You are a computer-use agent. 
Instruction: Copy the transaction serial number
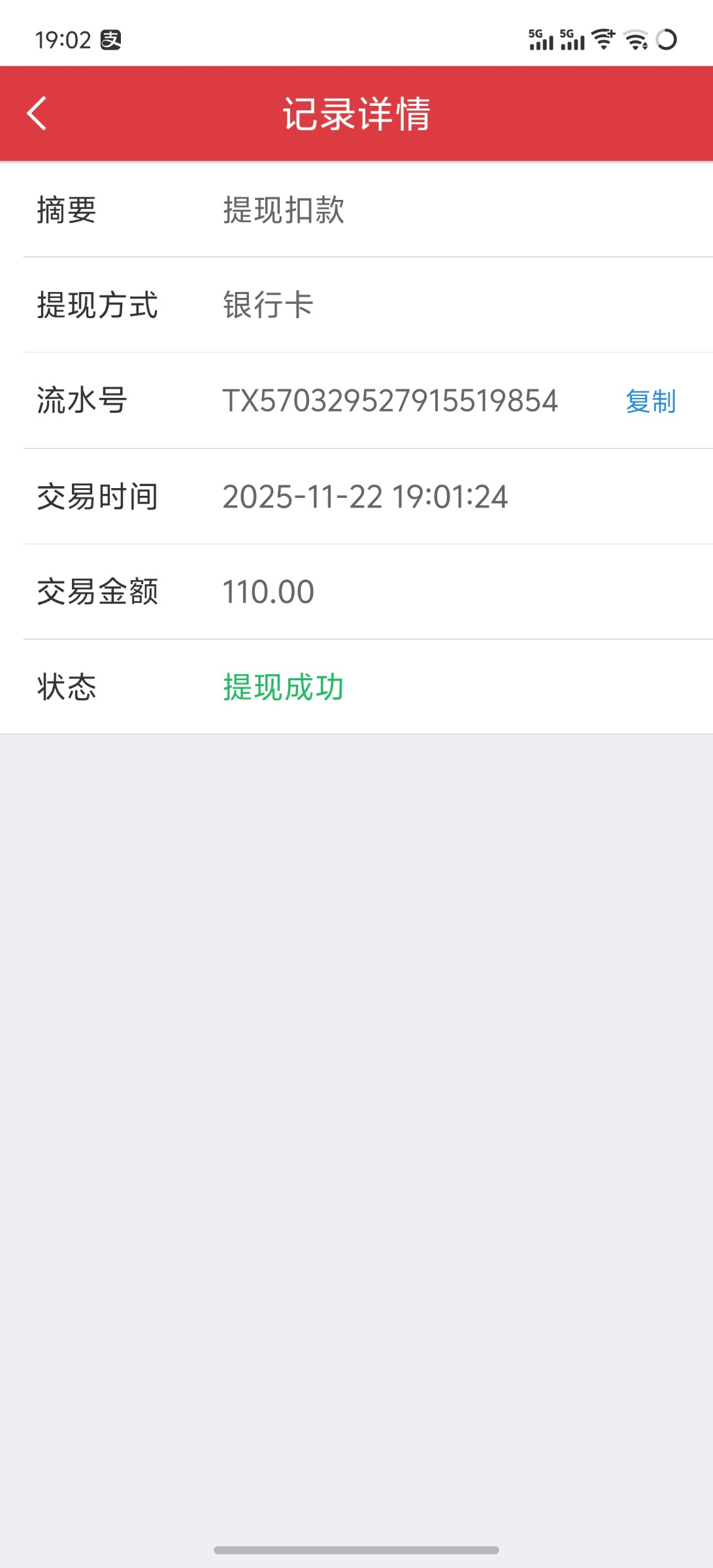pyautogui.click(x=650, y=401)
